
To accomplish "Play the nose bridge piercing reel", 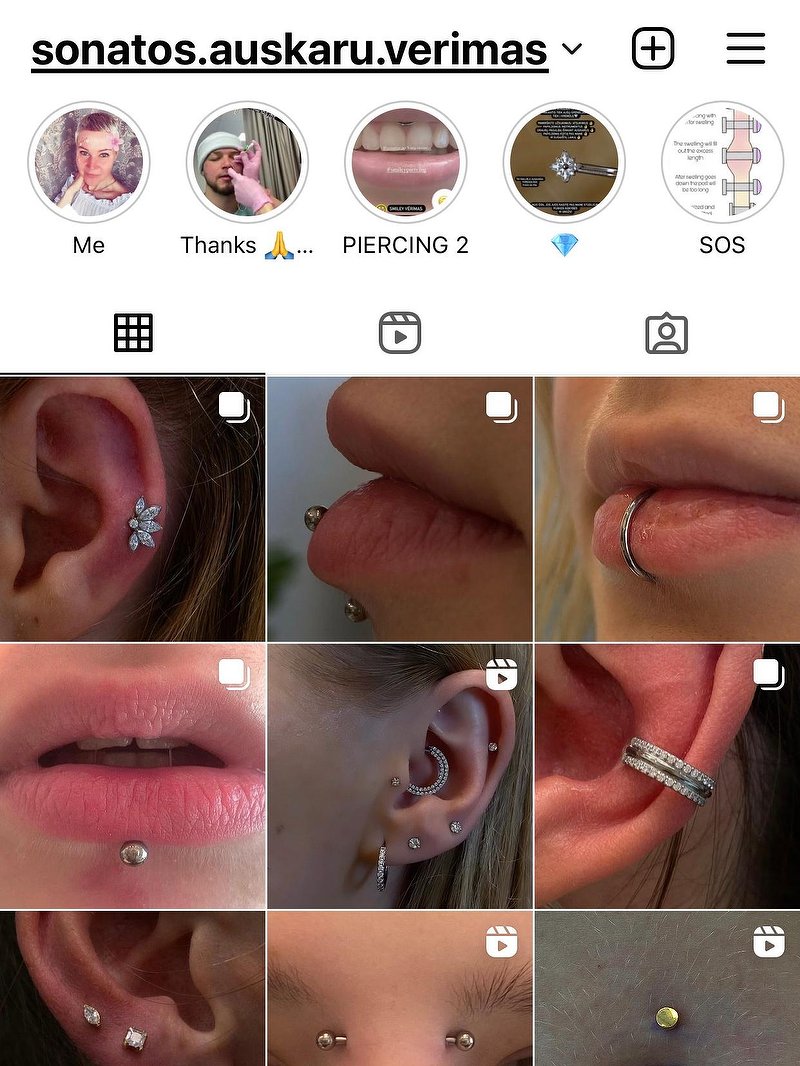I will [x=400, y=988].
